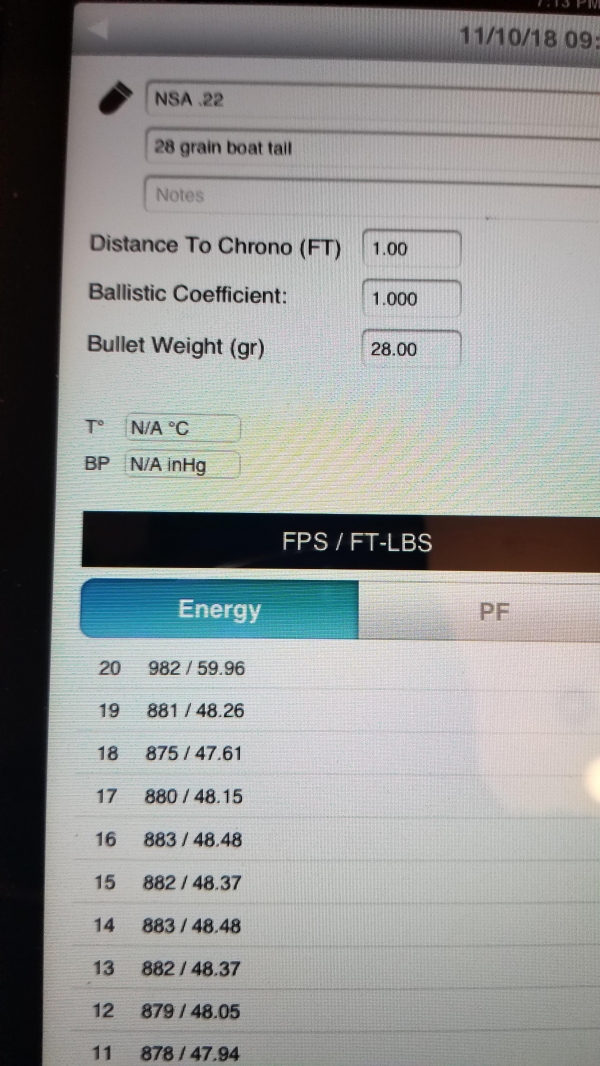600x1066 pixels.
Task: Select the Energy segment
Action: pos(219,609)
